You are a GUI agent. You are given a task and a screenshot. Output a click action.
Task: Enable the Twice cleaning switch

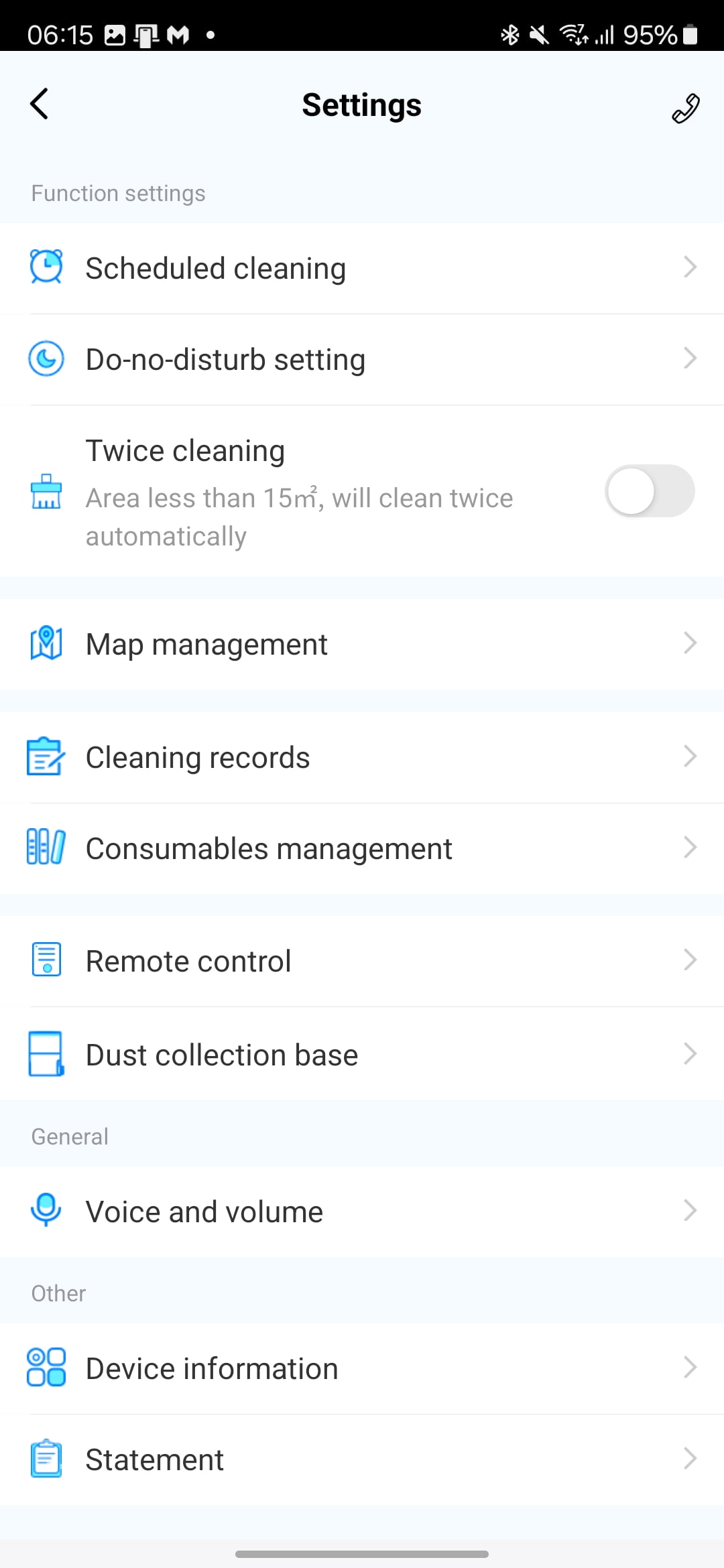[x=649, y=491]
